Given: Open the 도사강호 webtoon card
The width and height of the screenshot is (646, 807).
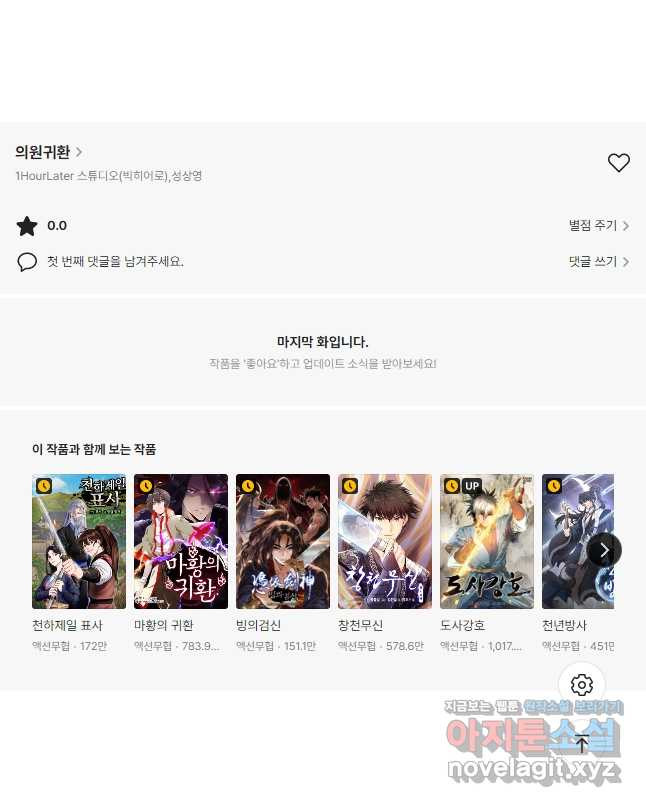Looking at the screenshot, I should [x=487, y=541].
